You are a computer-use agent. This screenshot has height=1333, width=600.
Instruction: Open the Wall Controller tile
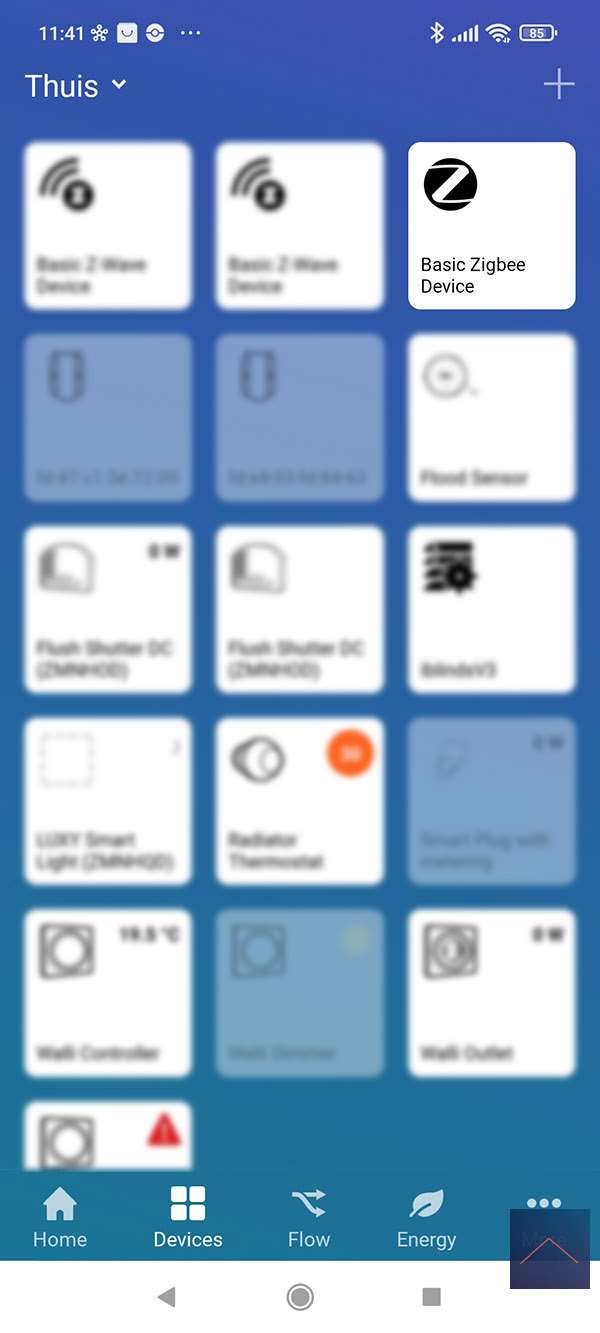107,993
